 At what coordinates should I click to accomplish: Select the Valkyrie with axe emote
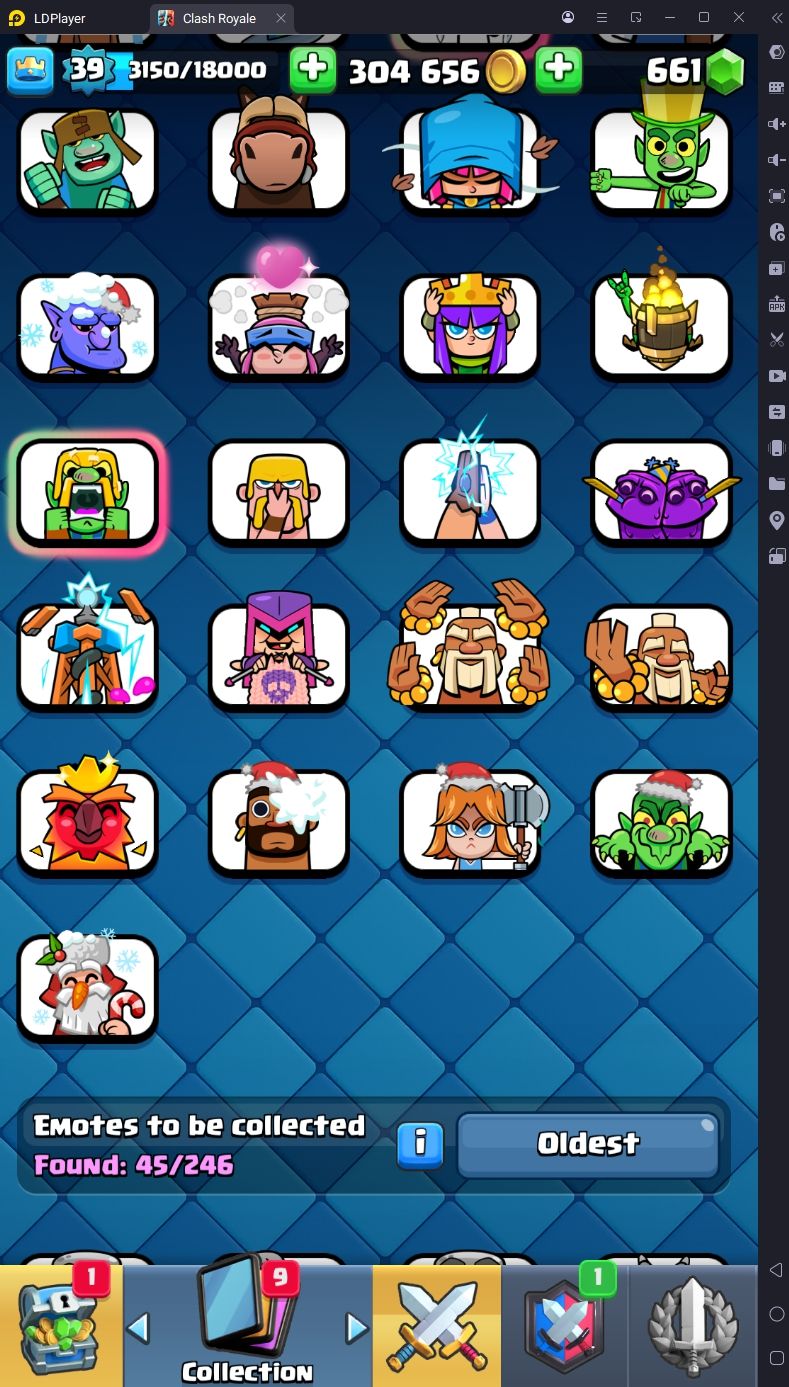(470, 823)
